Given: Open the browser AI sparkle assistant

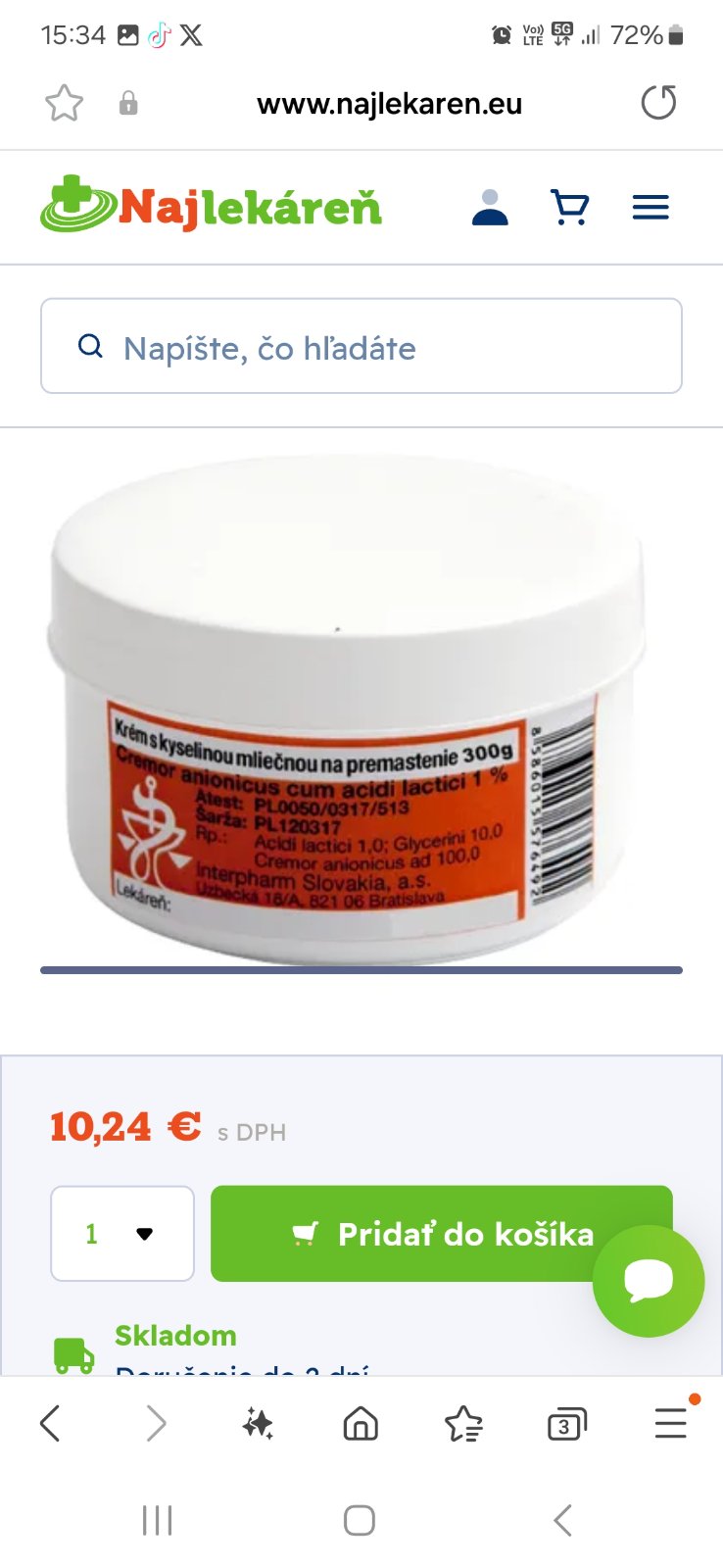Looking at the screenshot, I should coord(258,1423).
